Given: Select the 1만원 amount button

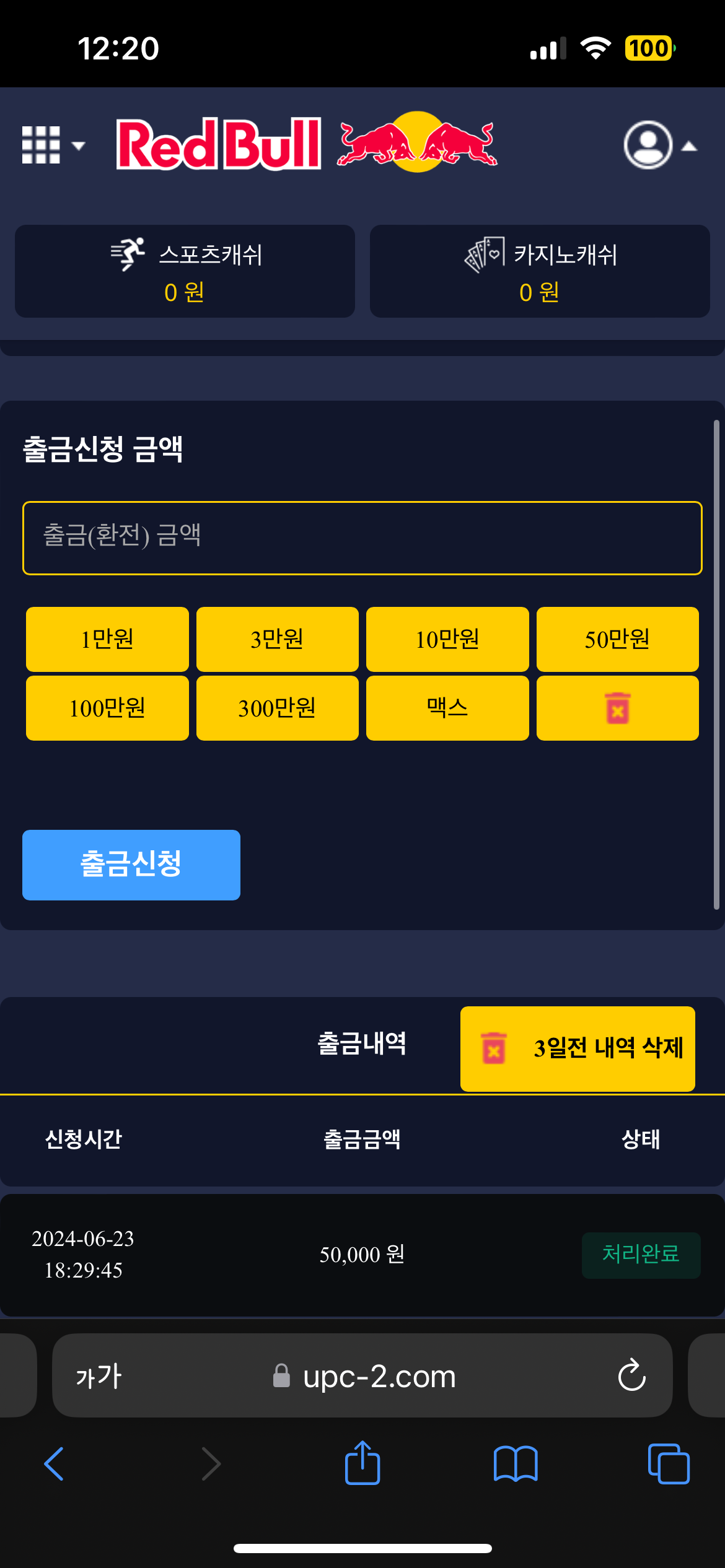Looking at the screenshot, I should tap(107, 639).
